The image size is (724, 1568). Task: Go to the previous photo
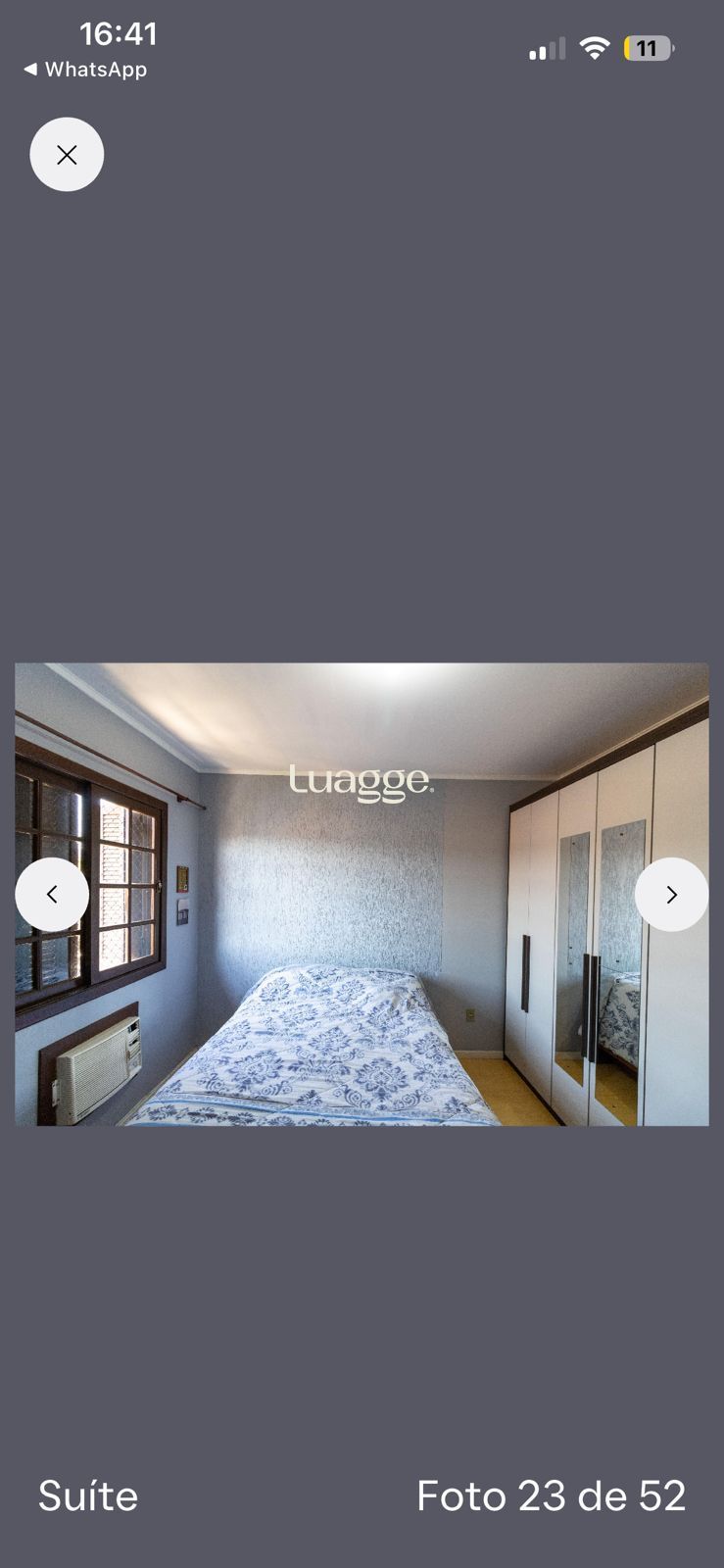(52, 895)
